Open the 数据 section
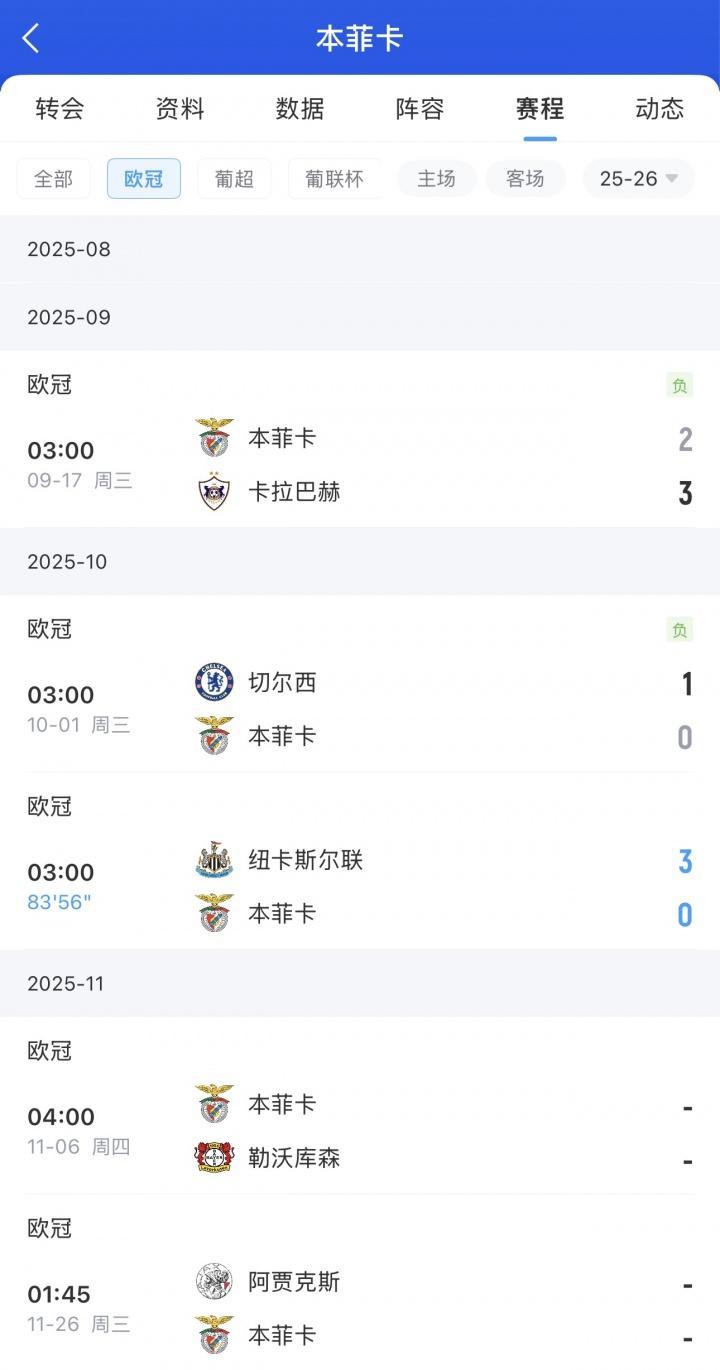The image size is (720, 1370). click(301, 110)
